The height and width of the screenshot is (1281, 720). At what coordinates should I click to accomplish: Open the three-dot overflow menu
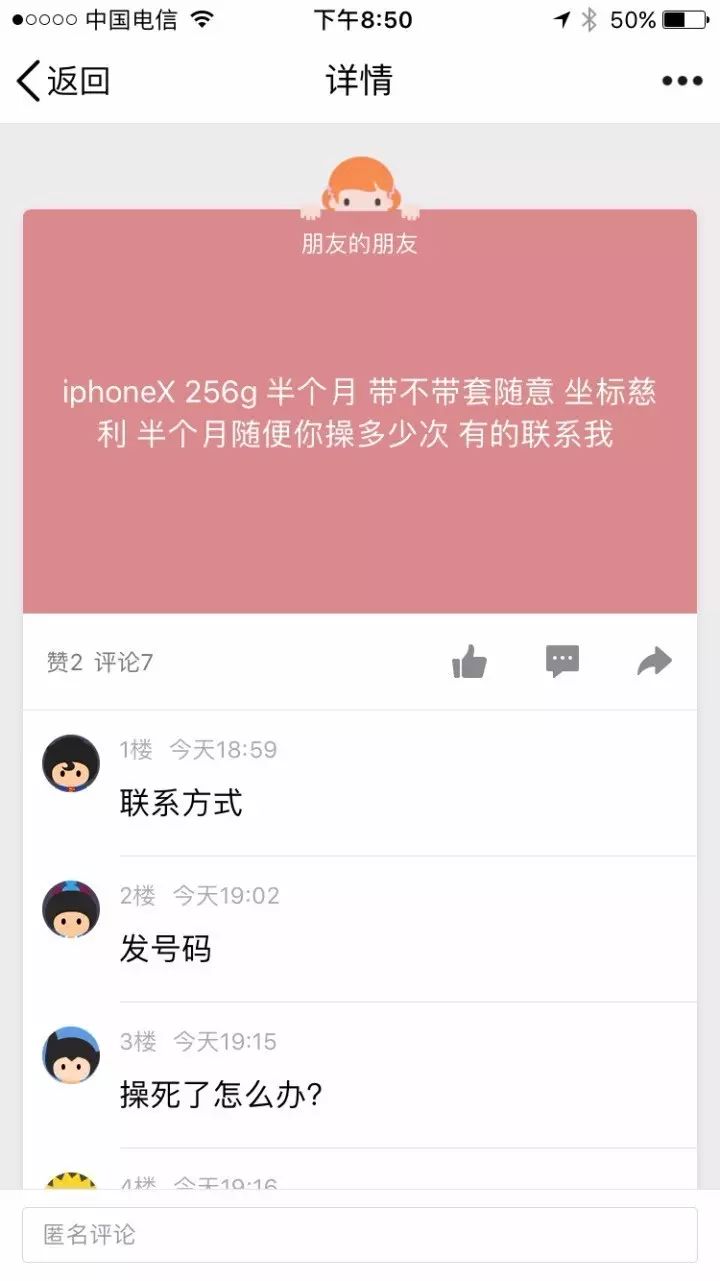(x=682, y=81)
